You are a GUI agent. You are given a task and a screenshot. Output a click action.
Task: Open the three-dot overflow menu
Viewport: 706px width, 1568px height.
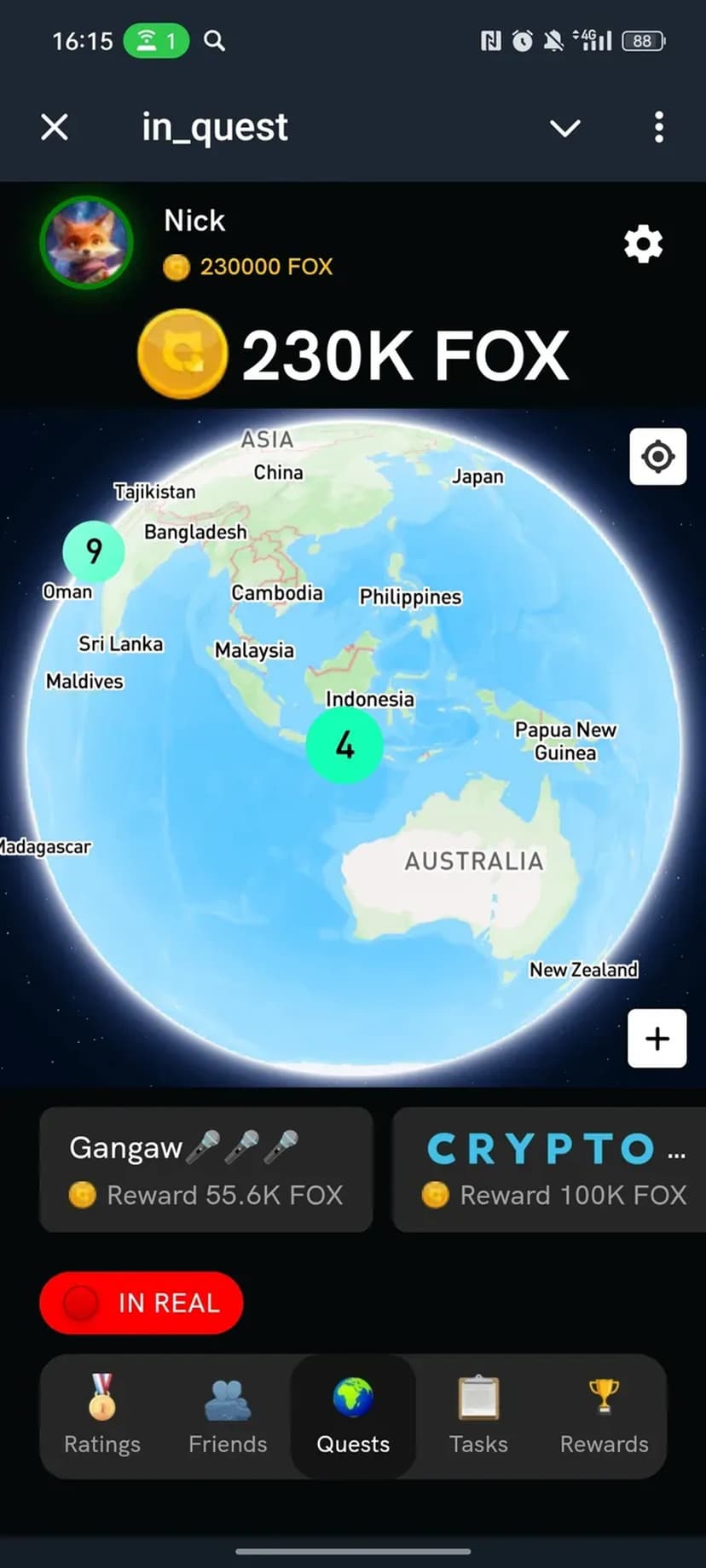click(x=658, y=128)
